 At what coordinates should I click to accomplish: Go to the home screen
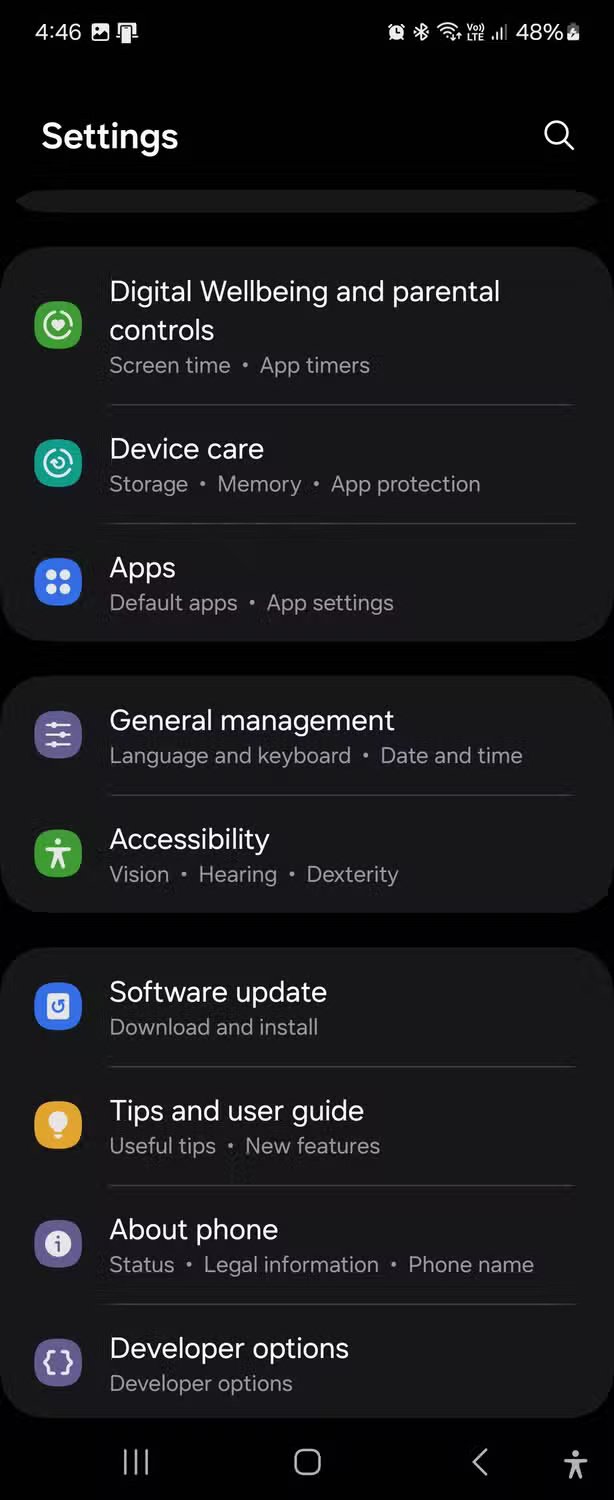click(x=307, y=1462)
